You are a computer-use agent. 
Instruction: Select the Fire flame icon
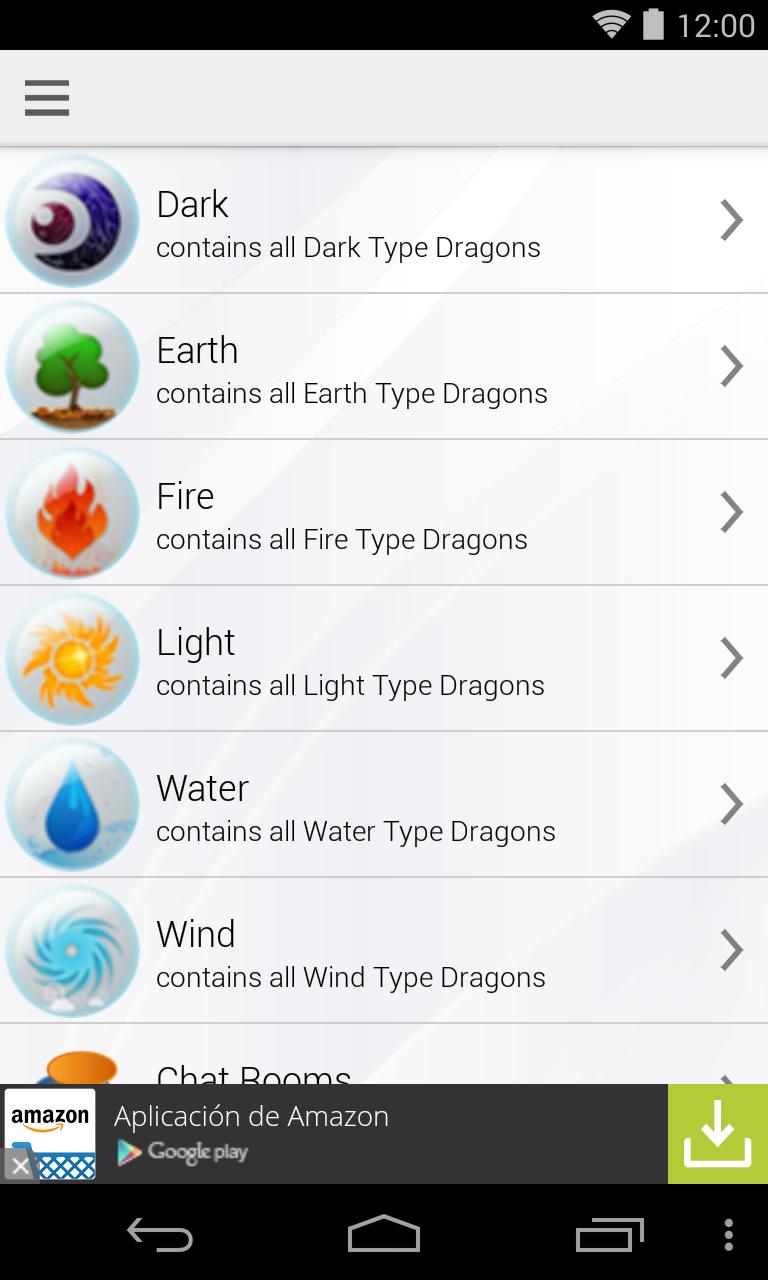point(71,512)
